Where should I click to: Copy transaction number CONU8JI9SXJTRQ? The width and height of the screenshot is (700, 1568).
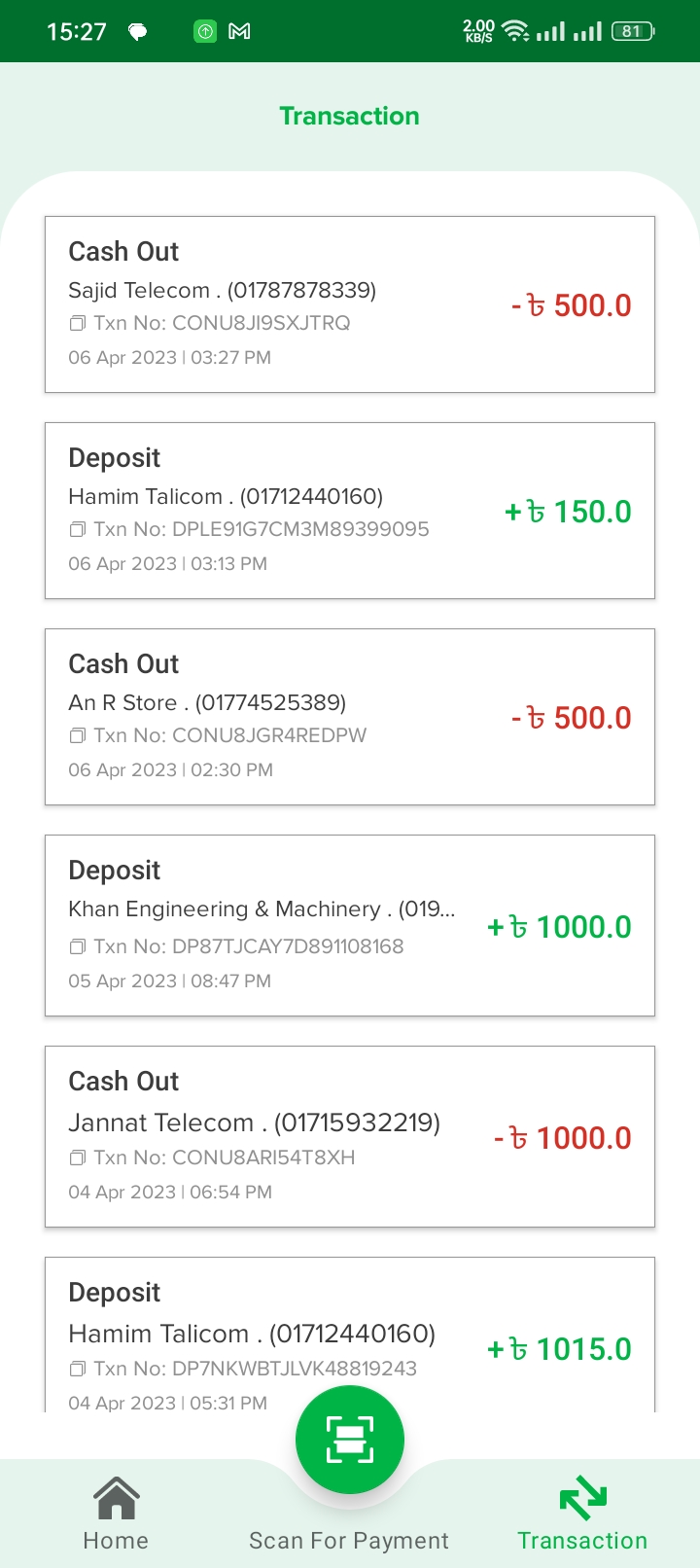78,324
